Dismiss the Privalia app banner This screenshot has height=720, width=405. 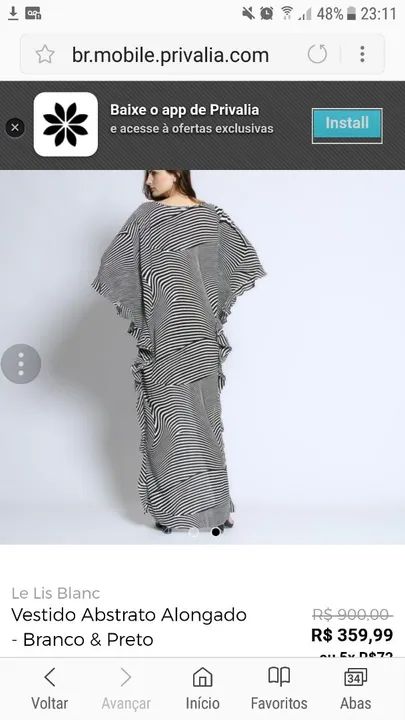coord(15,127)
